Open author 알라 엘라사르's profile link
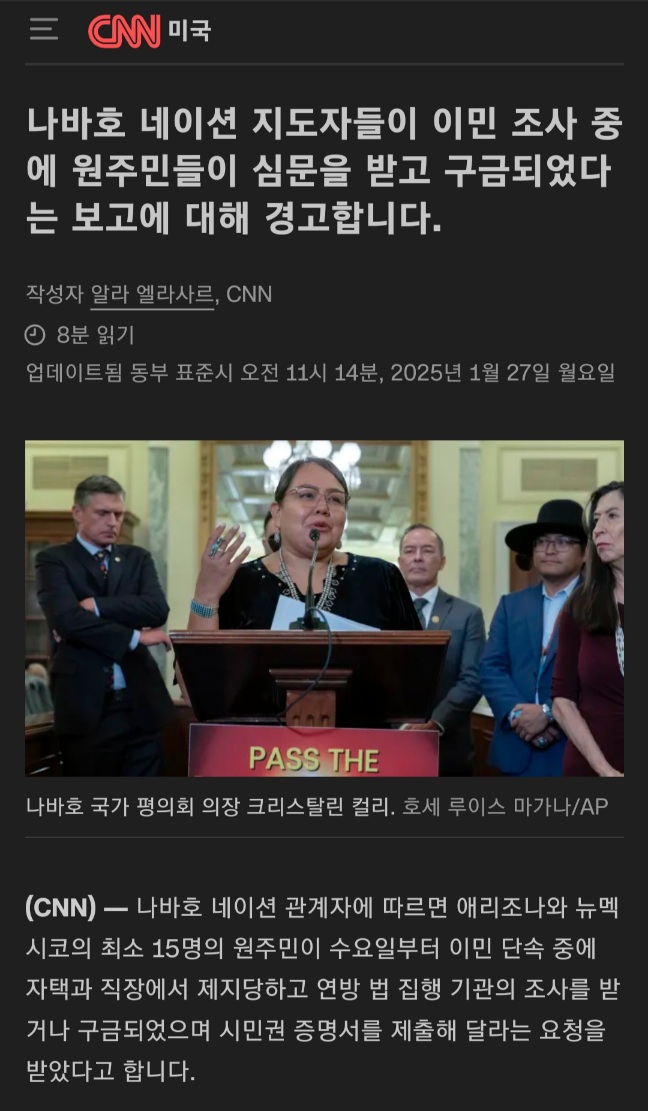The height and width of the screenshot is (1111, 648). 152,294
